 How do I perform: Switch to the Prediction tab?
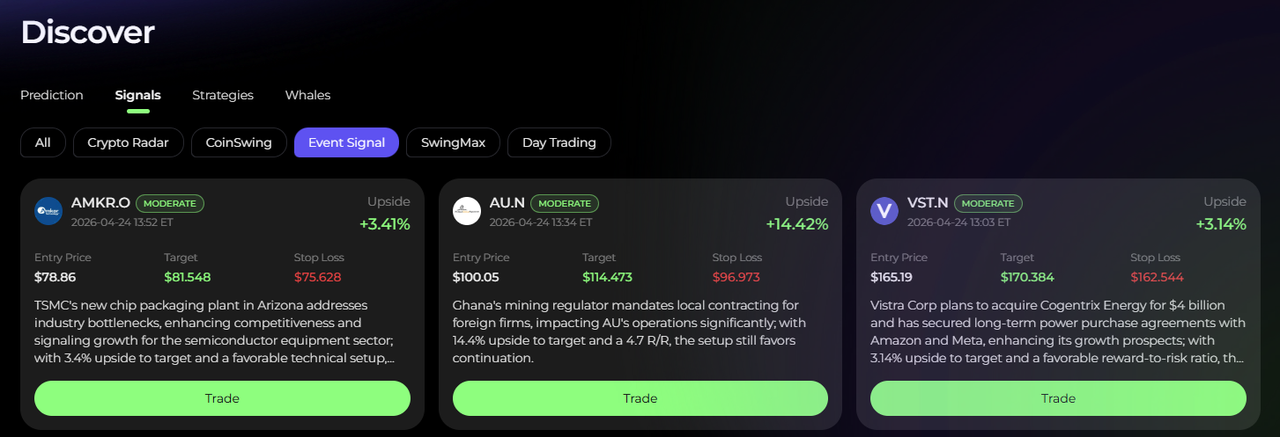52,95
